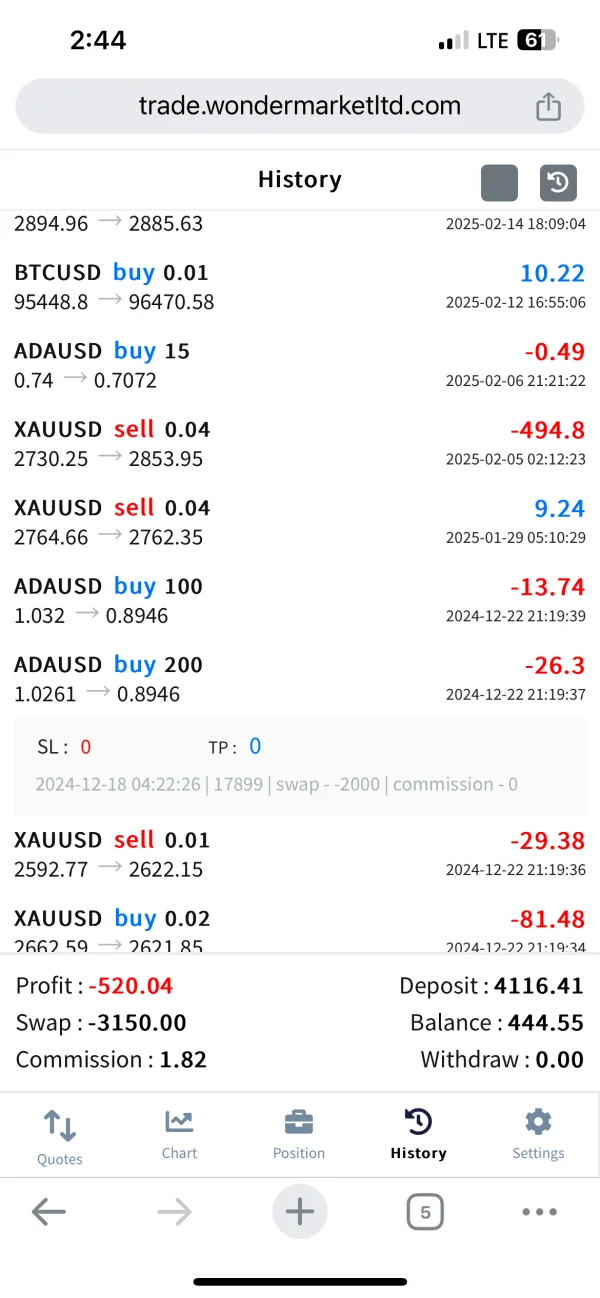Tap the gray square button beside History
The width and height of the screenshot is (600, 1298).
499,183
